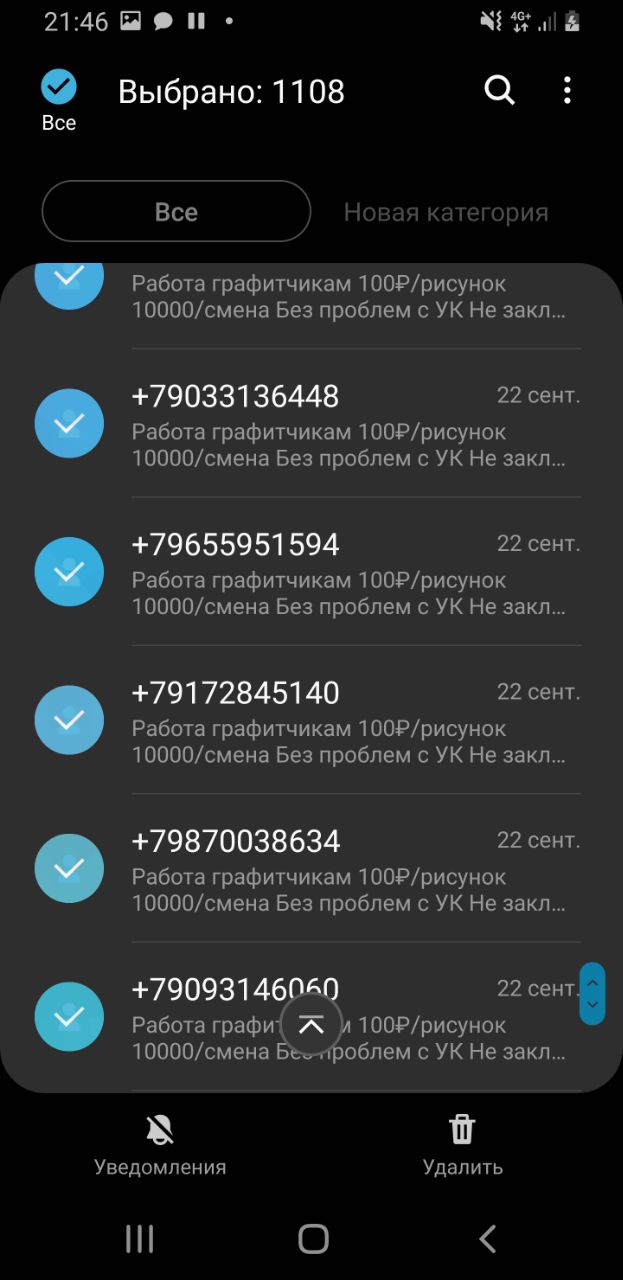Mute notifications via "Уведомления"
623x1280 pixels.
pos(160,1145)
